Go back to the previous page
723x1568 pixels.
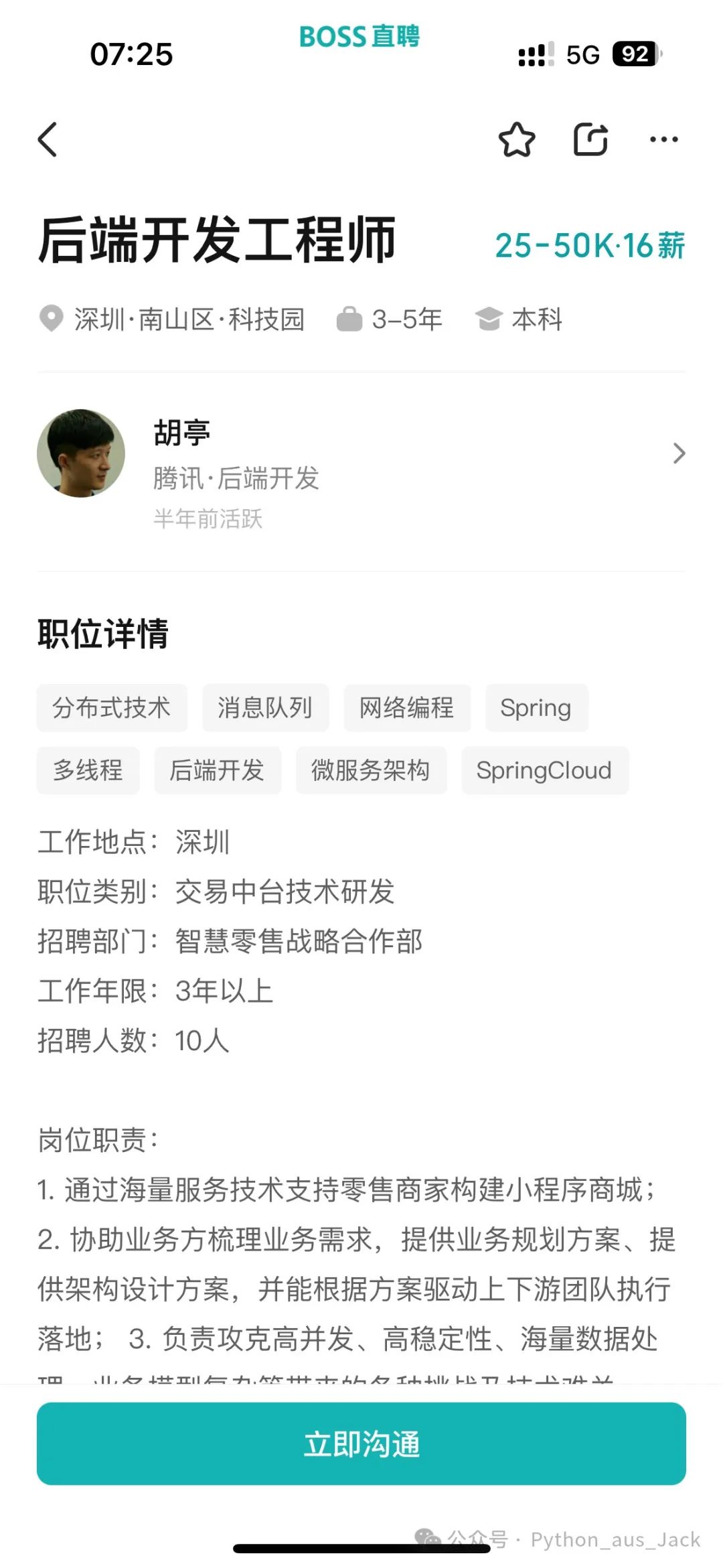click(x=48, y=139)
